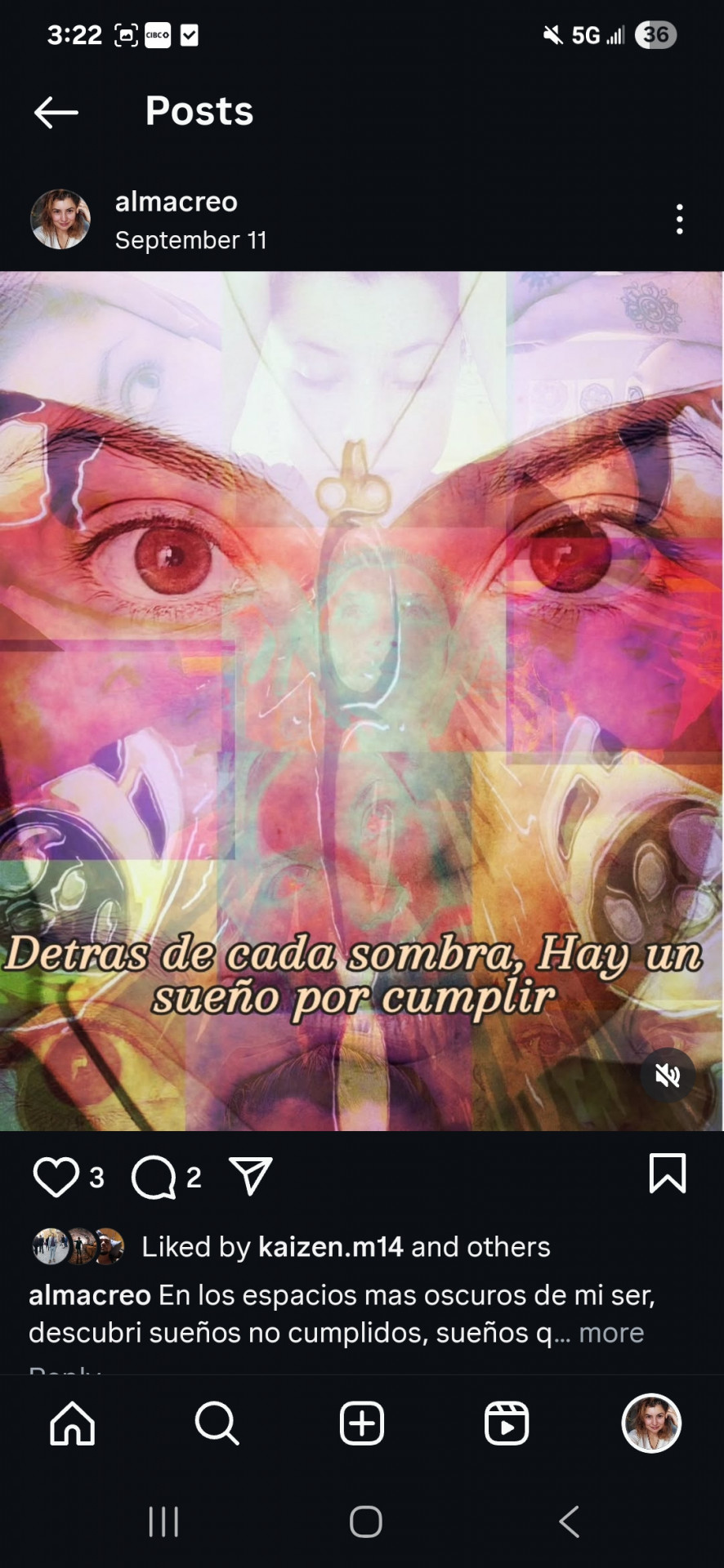724x1568 pixels.
Task: Switch to the Reels tab
Action: (507, 1423)
